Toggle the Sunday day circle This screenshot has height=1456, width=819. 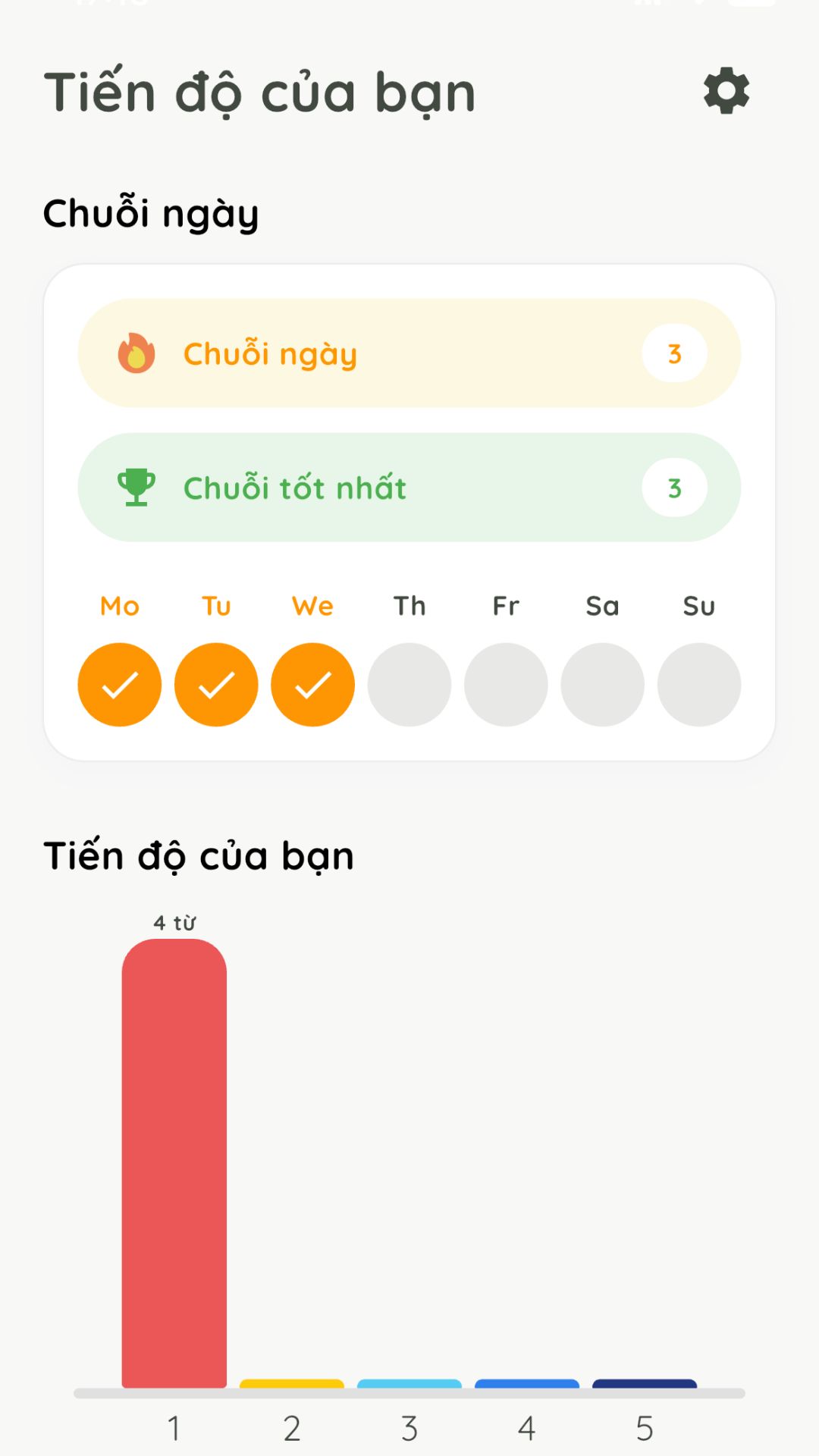point(699,684)
